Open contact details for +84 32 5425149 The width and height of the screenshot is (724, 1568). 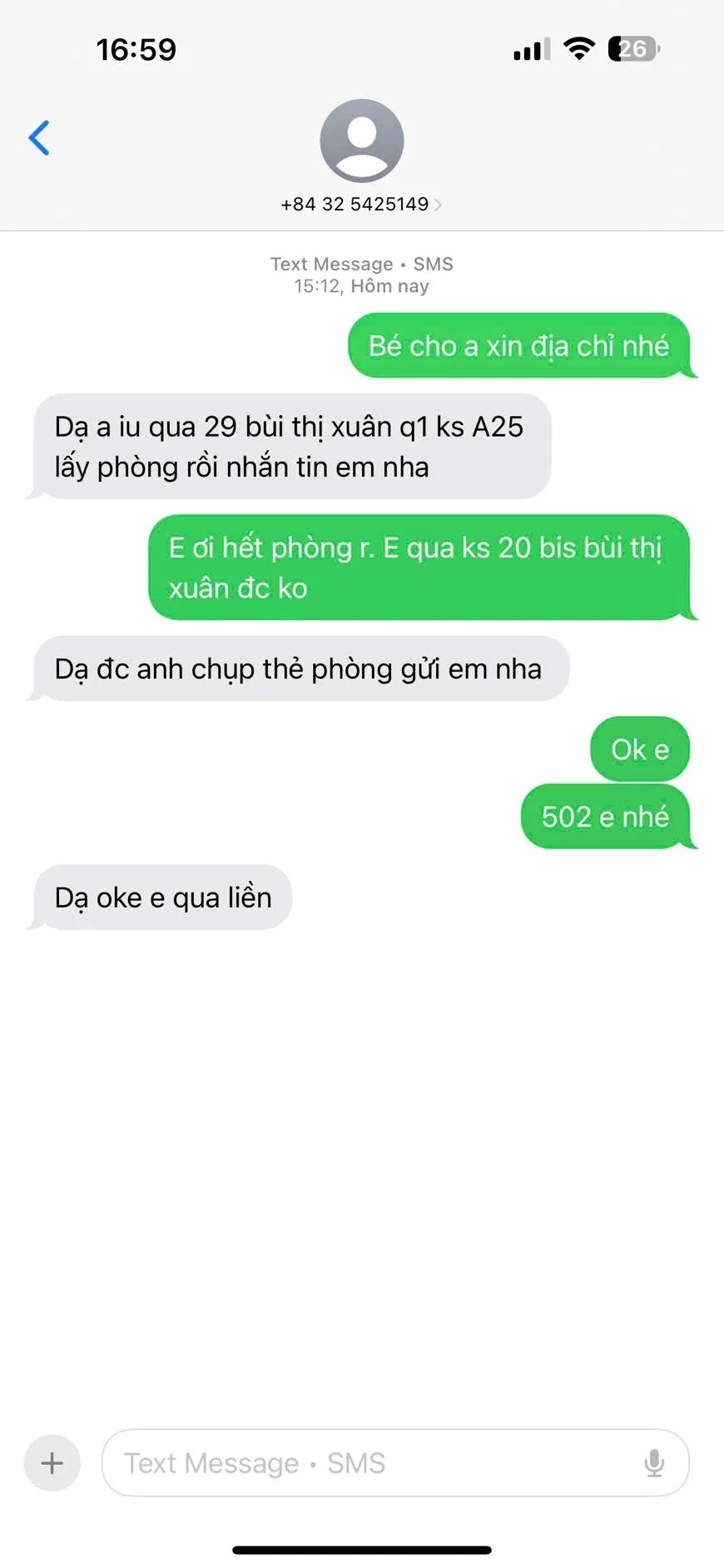[361, 204]
